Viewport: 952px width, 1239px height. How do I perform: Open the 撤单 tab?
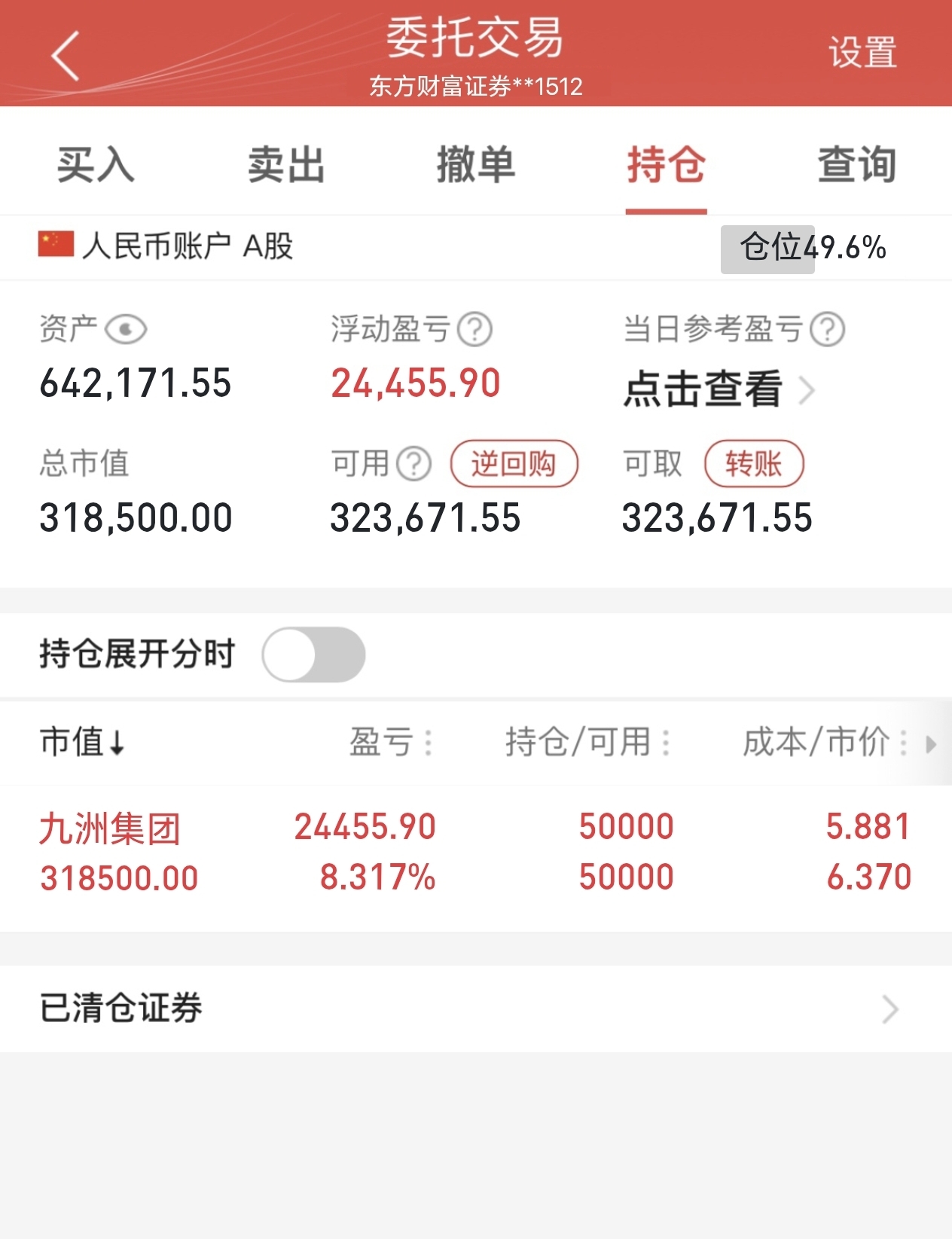pos(476,164)
